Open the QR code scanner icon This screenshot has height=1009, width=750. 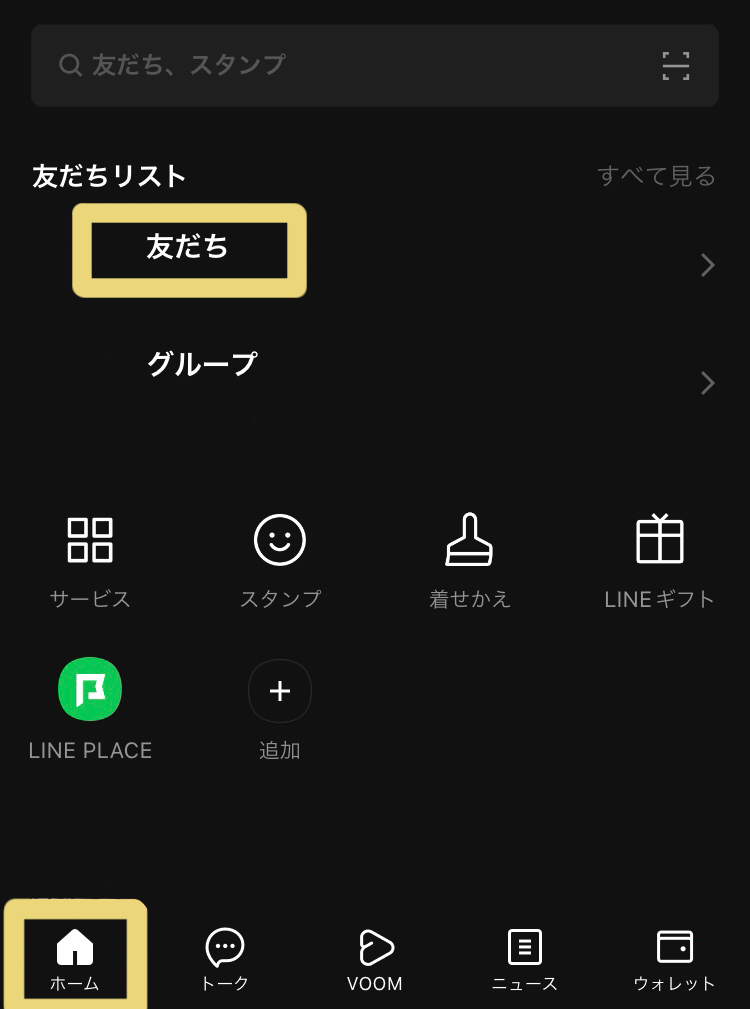[676, 65]
